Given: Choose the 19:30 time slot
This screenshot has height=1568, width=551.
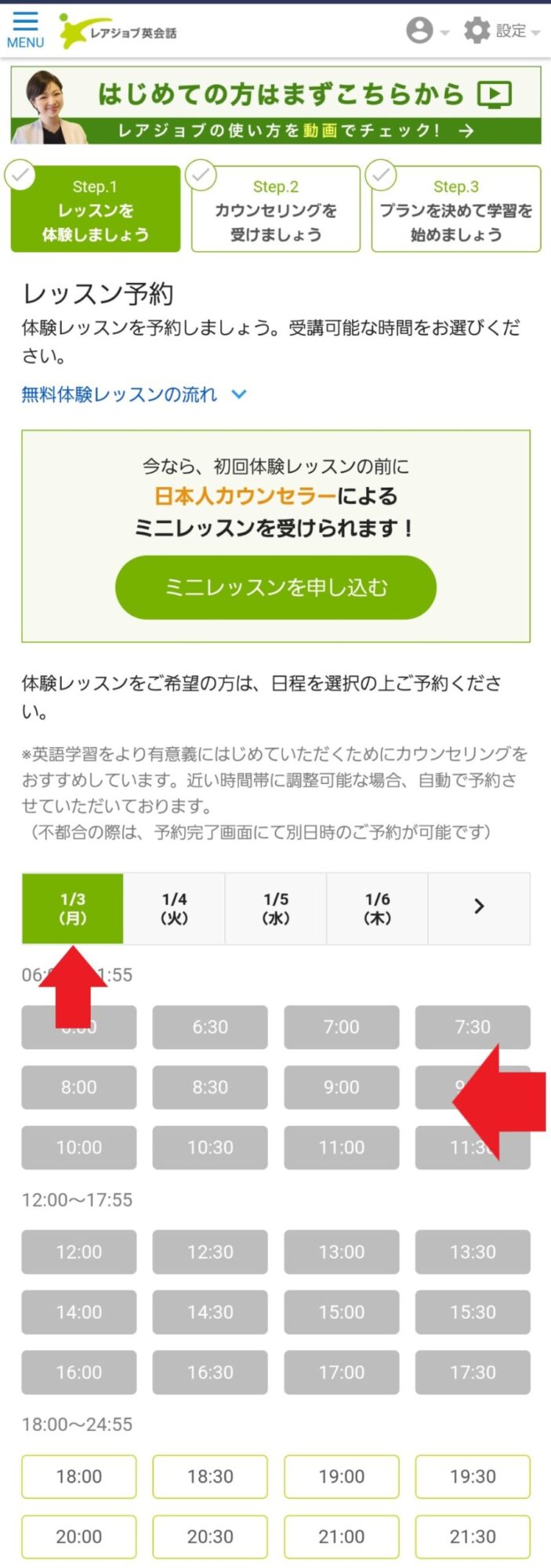Looking at the screenshot, I should click(x=473, y=1476).
